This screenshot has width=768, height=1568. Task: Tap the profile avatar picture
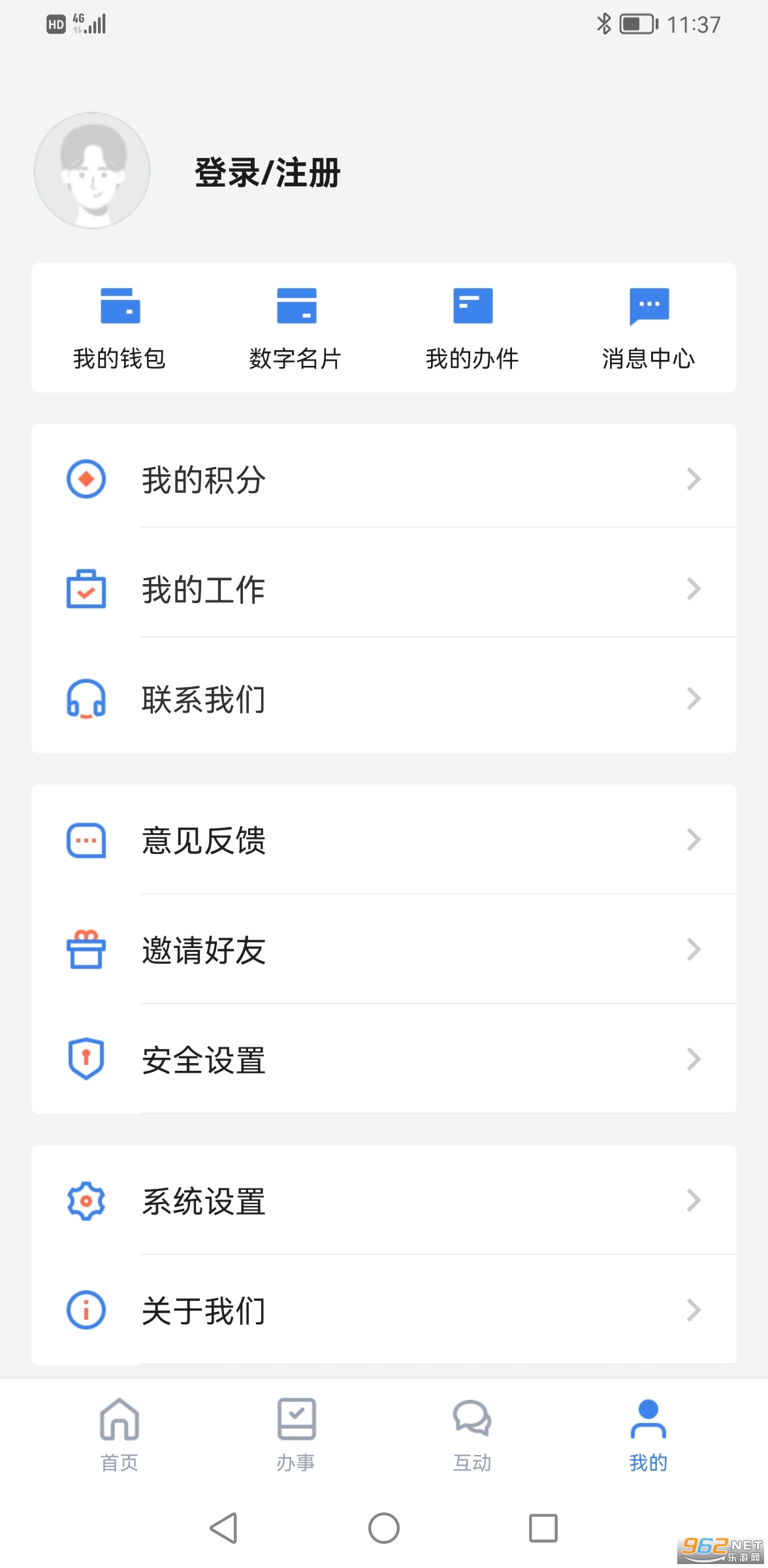92,171
